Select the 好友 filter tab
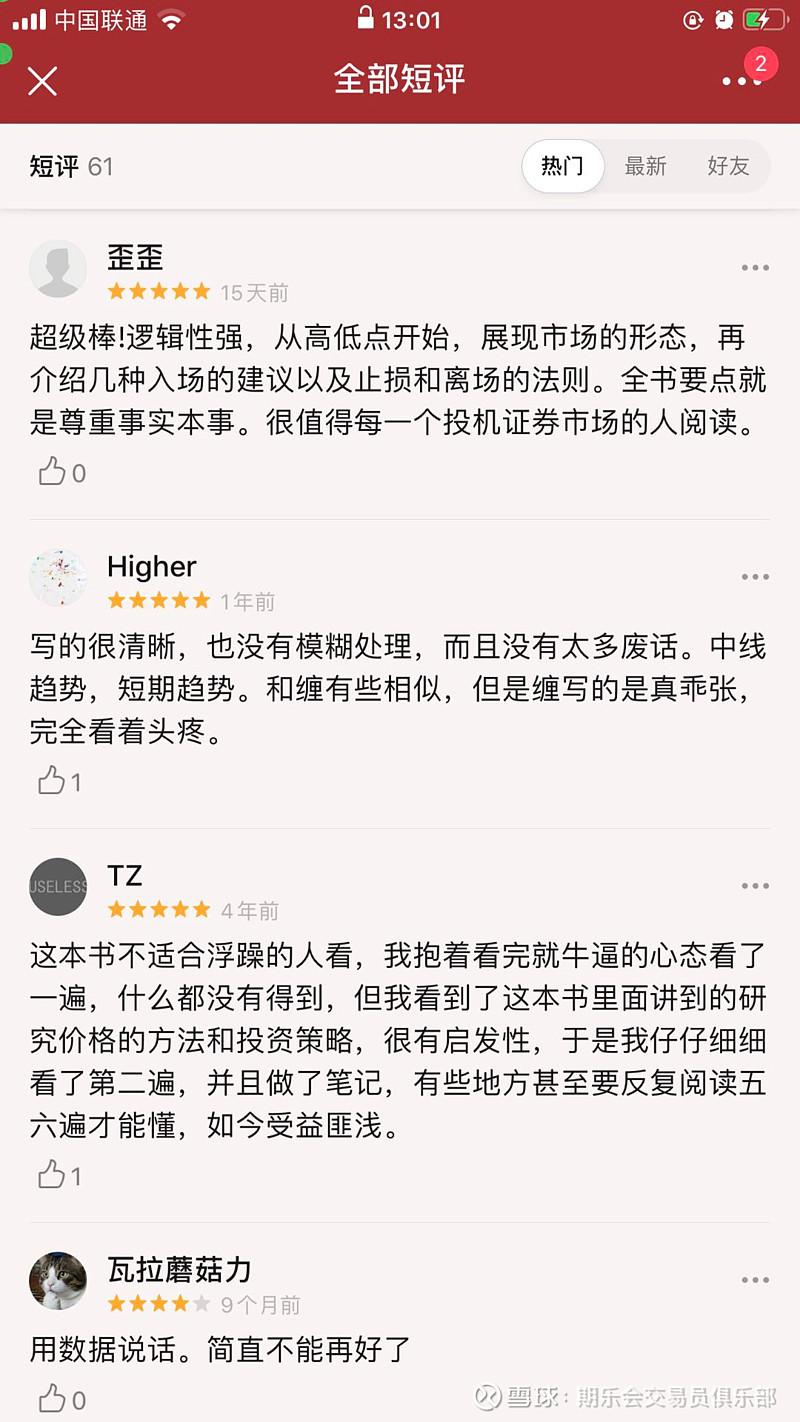Image resolution: width=800 pixels, height=1422 pixels. coord(729,166)
